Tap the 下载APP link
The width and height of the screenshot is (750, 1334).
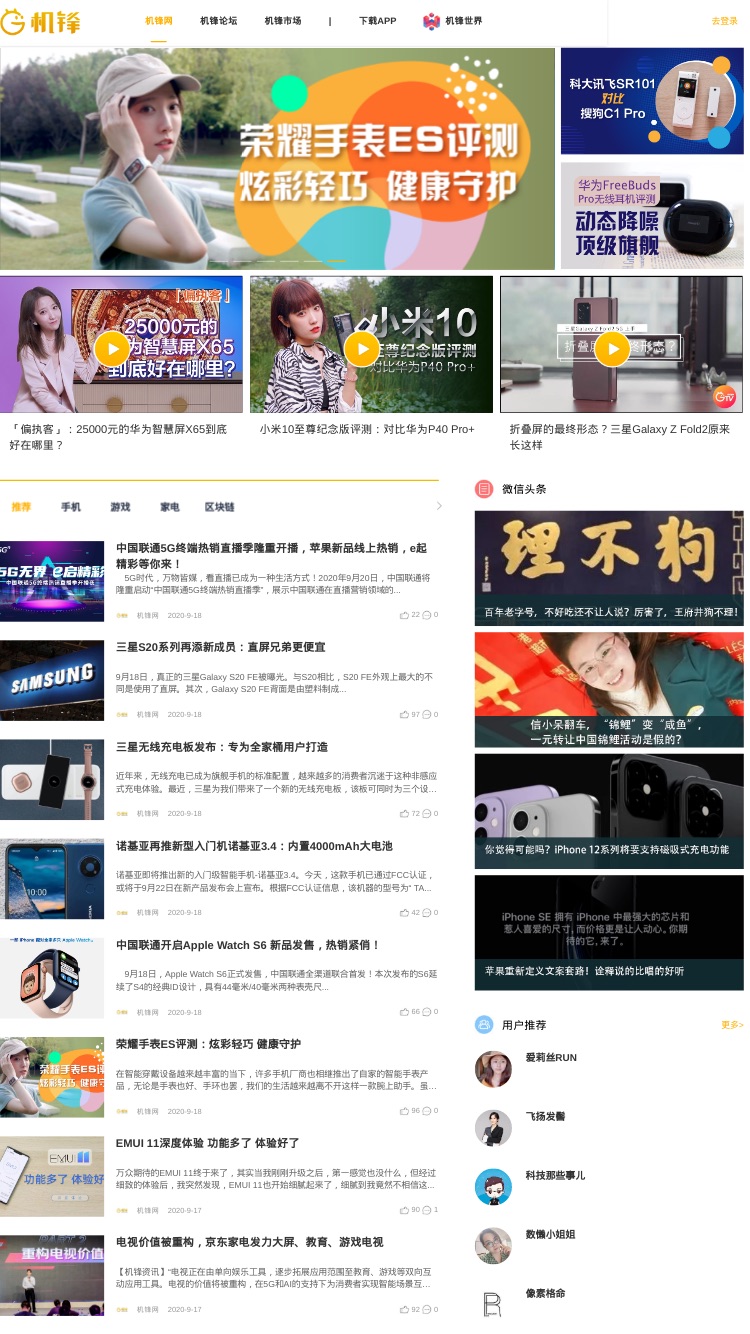[377, 21]
